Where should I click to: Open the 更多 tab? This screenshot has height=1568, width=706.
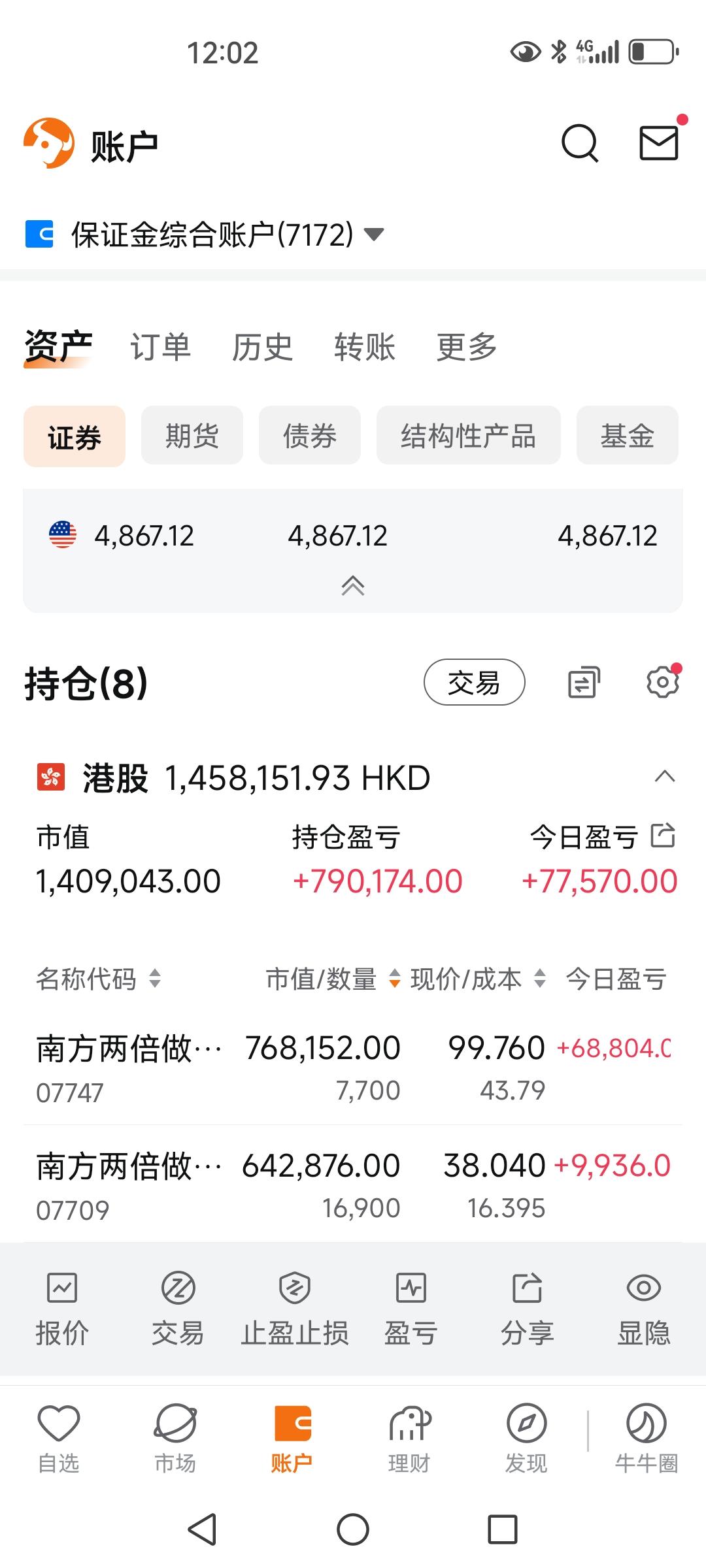pyautogui.click(x=467, y=347)
